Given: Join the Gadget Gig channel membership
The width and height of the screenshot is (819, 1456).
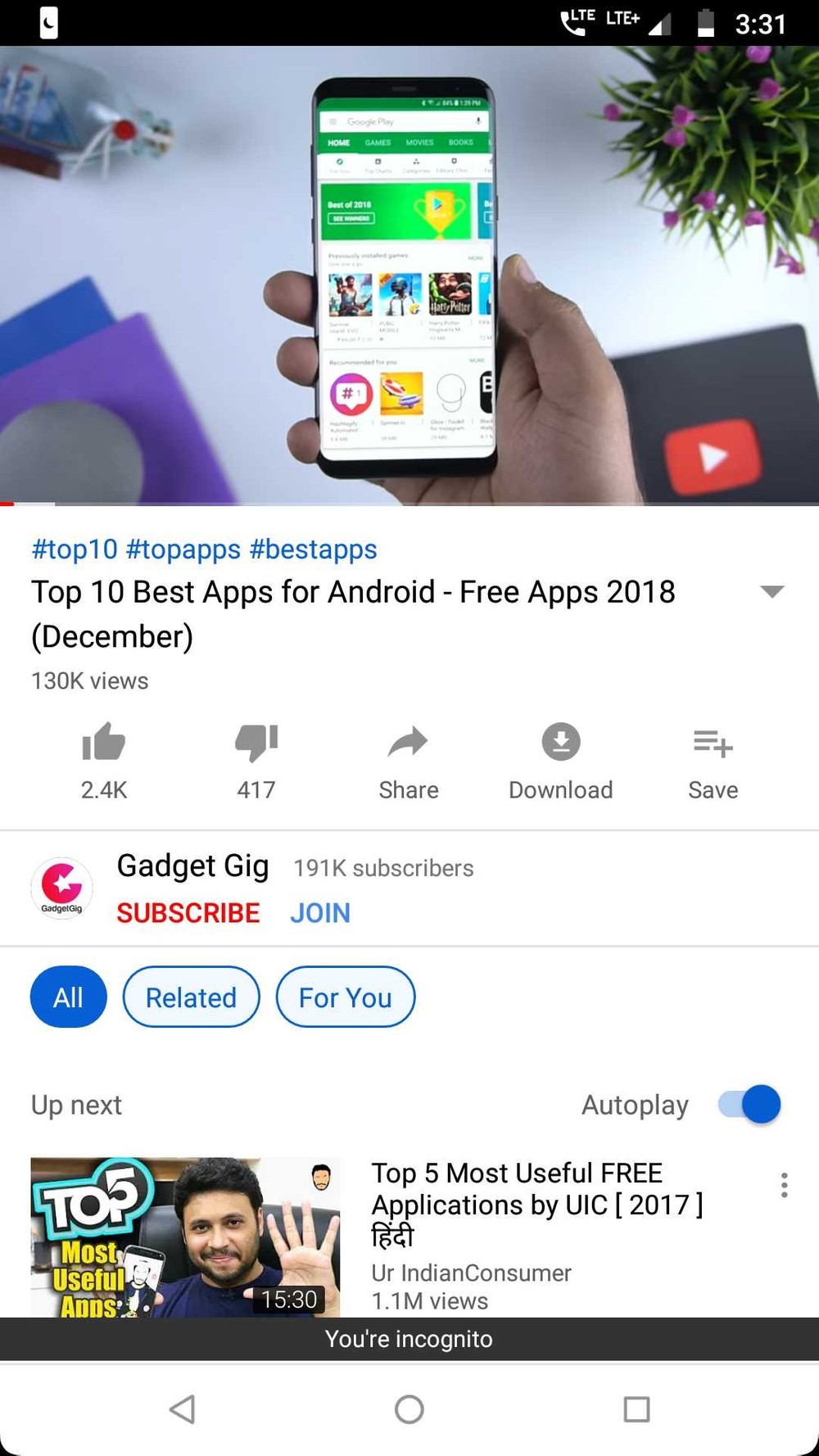Looking at the screenshot, I should click(x=320, y=913).
